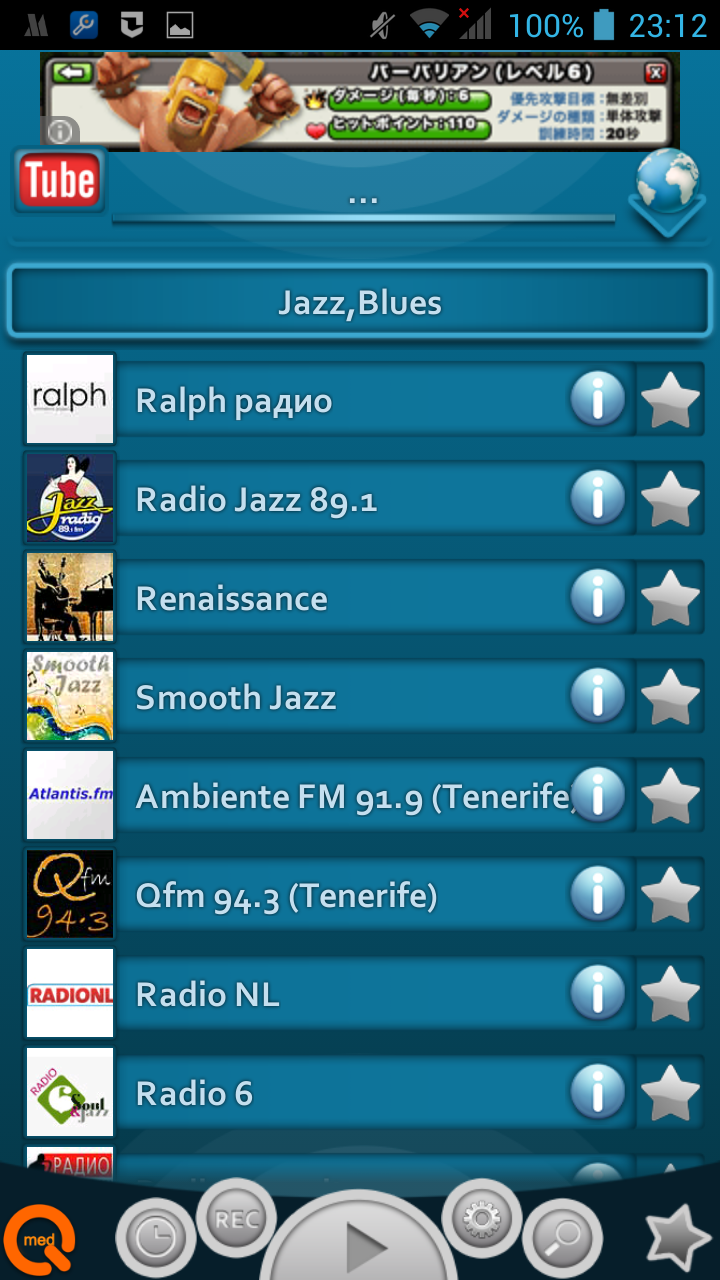Favorite the Qfm 94.3 (Tenerife) station
The image size is (720, 1280).
tap(670, 895)
